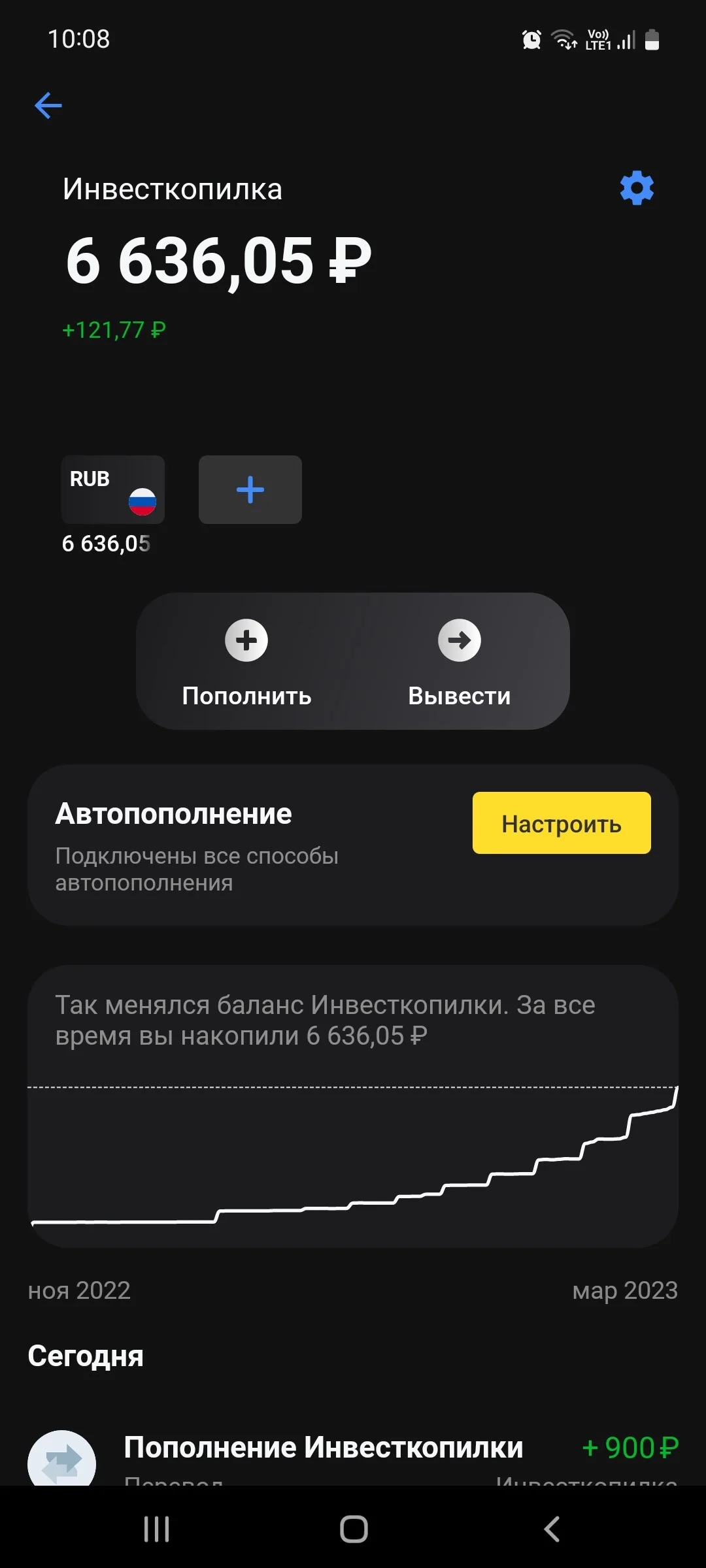Add a new currency with plus tile
The height and width of the screenshot is (1568, 706).
[250, 489]
